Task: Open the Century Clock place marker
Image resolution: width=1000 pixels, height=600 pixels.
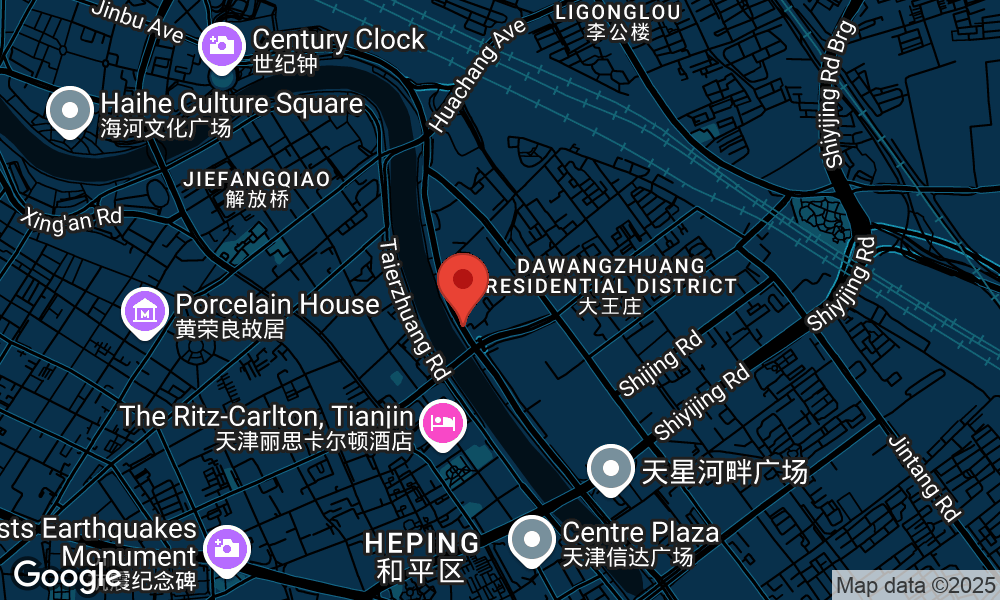Action: tap(222, 45)
